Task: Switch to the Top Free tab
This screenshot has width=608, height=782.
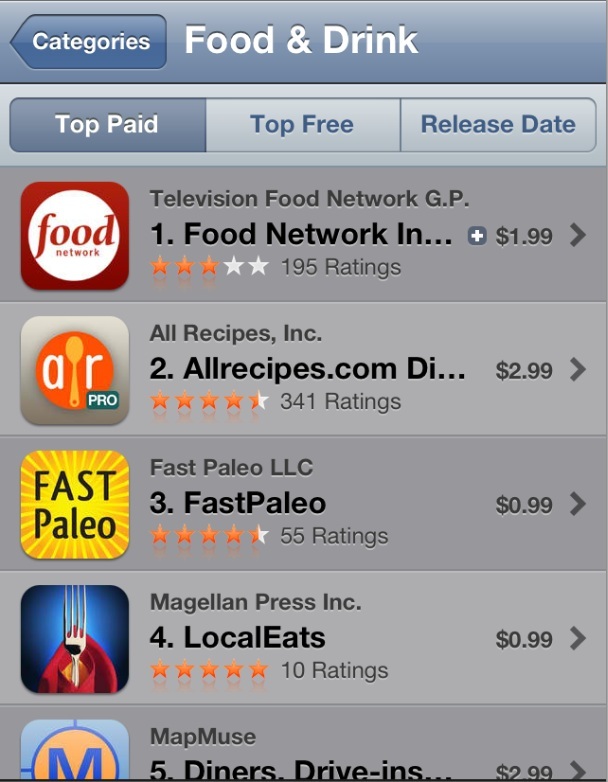Action: [x=302, y=125]
